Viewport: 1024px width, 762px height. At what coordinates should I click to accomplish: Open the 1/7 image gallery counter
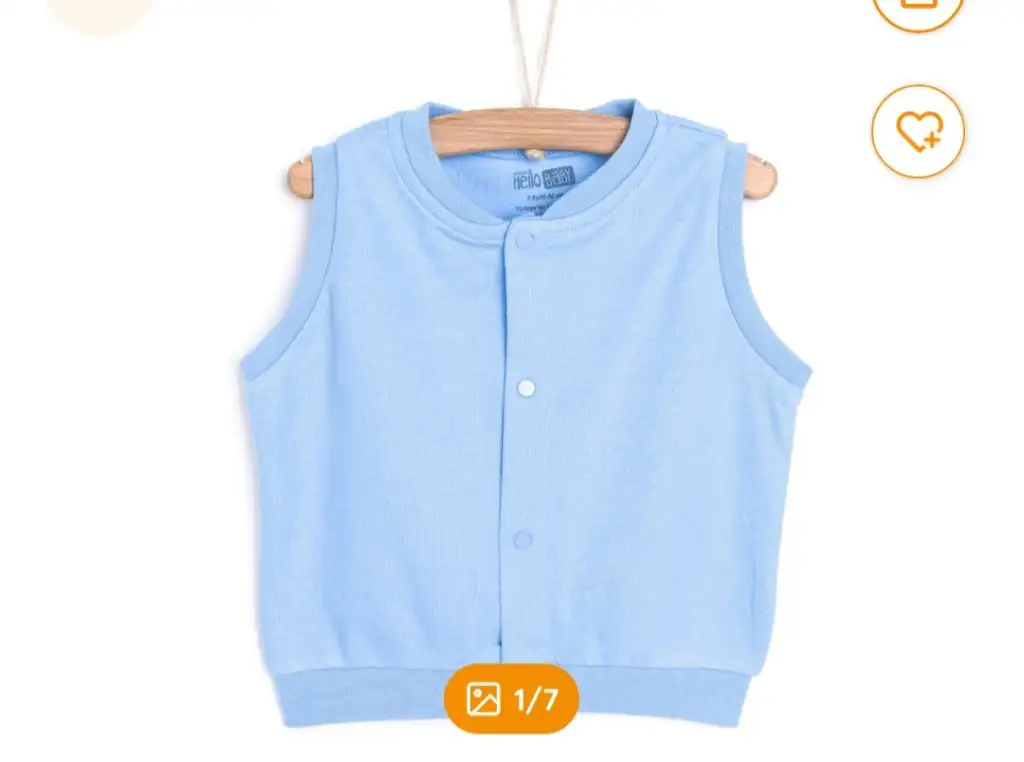point(512,698)
